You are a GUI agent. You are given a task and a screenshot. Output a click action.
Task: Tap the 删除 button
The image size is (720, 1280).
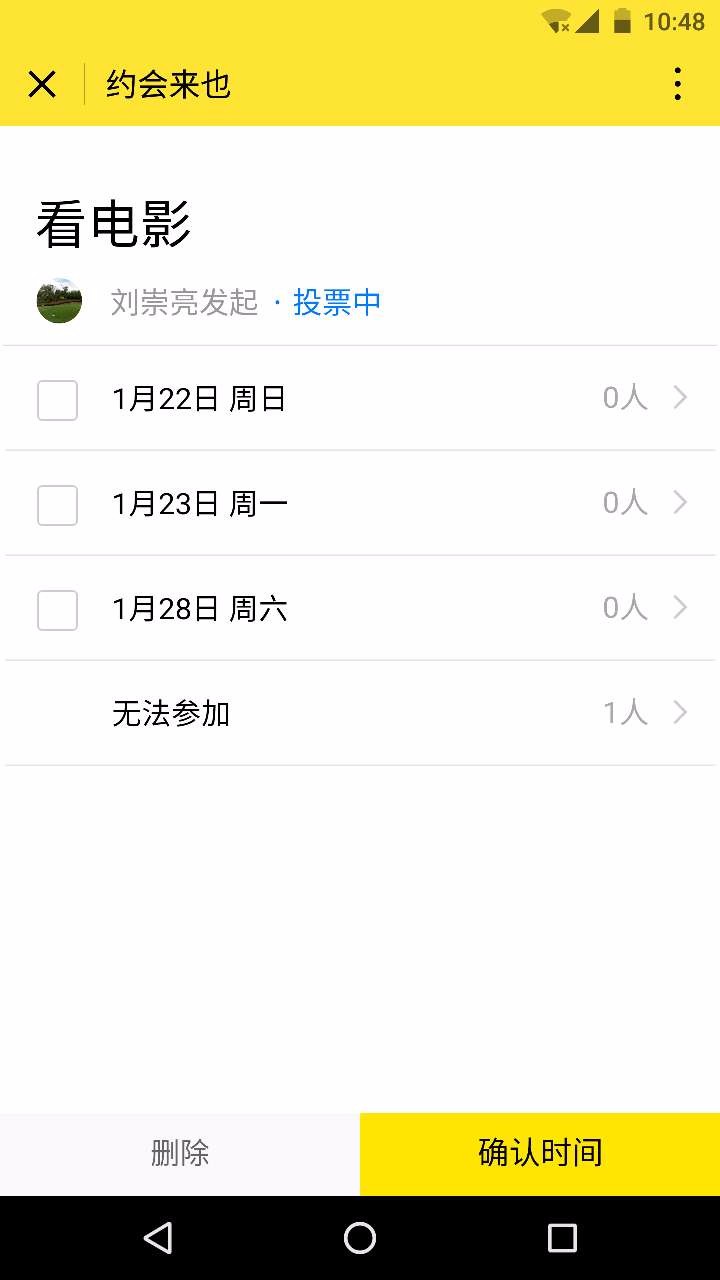(180, 1153)
